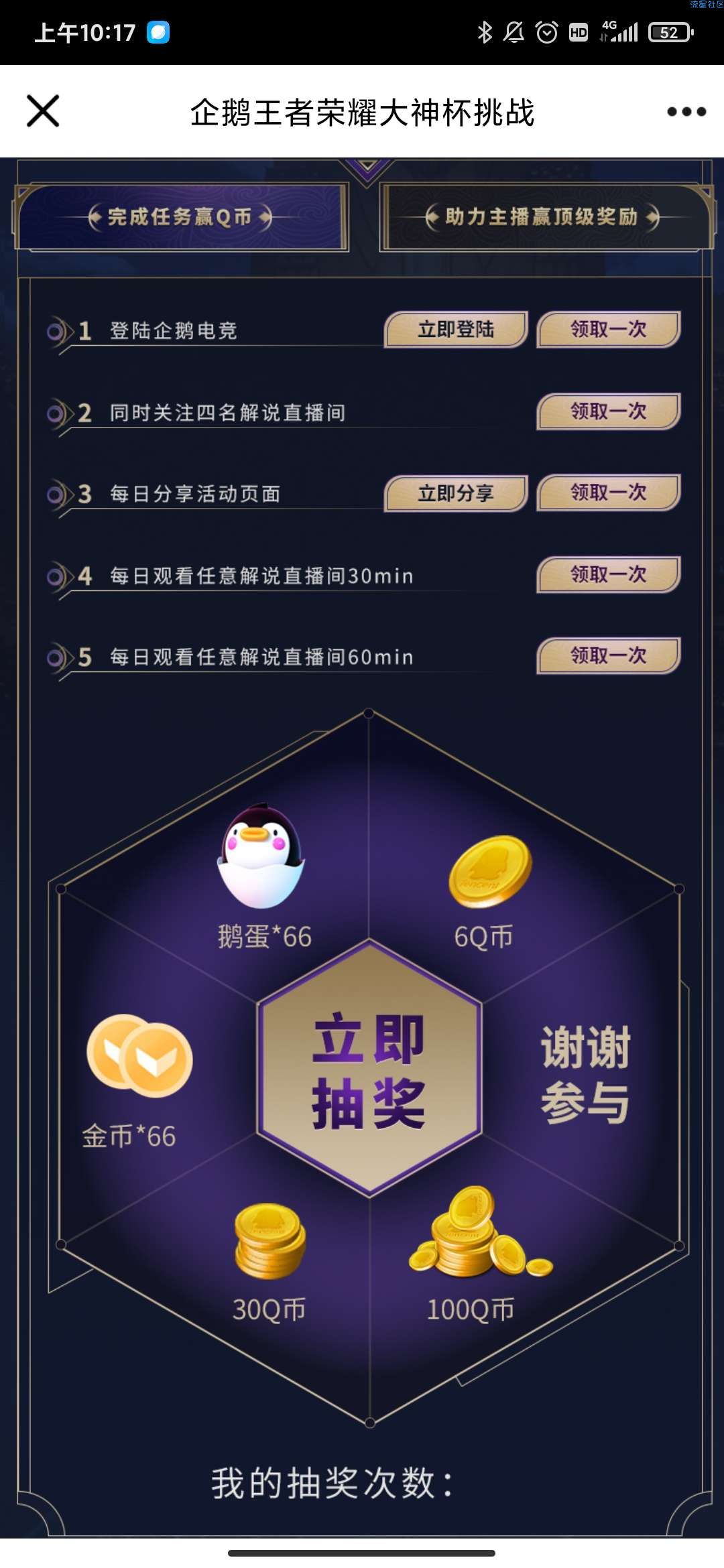Claim 领取一次 for 登陆企鹅电竞 task
The height and width of the screenshot is (1568, 724).
coord(608,329)
